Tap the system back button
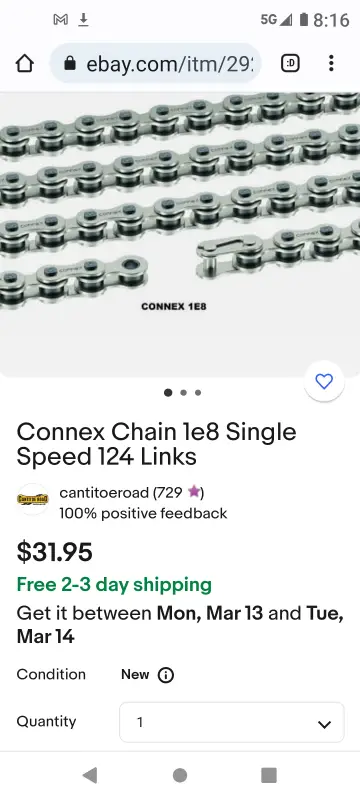 click(x=90, y=776)
